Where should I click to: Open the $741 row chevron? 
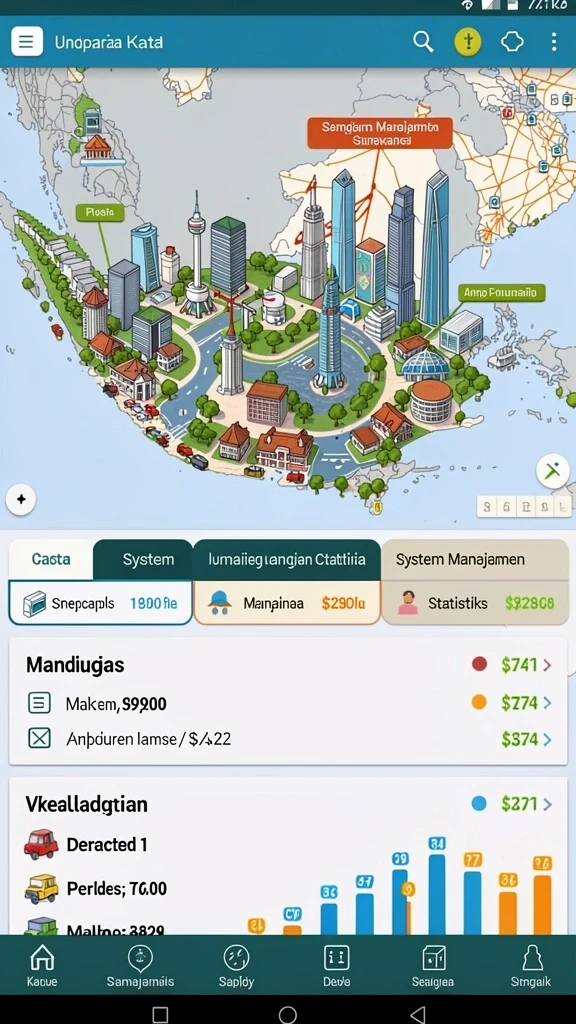point(547,665)
